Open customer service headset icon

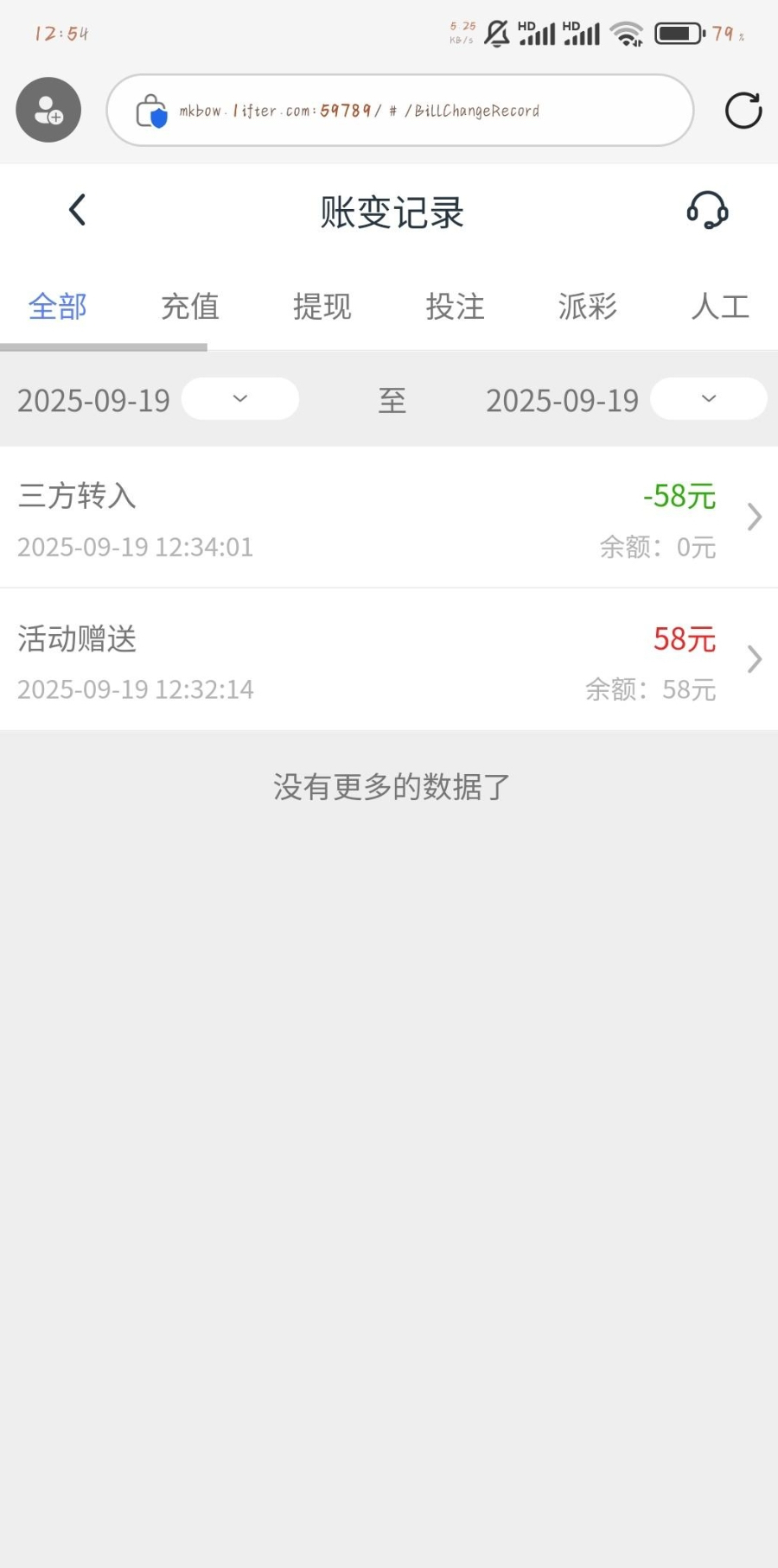point(707,210)
